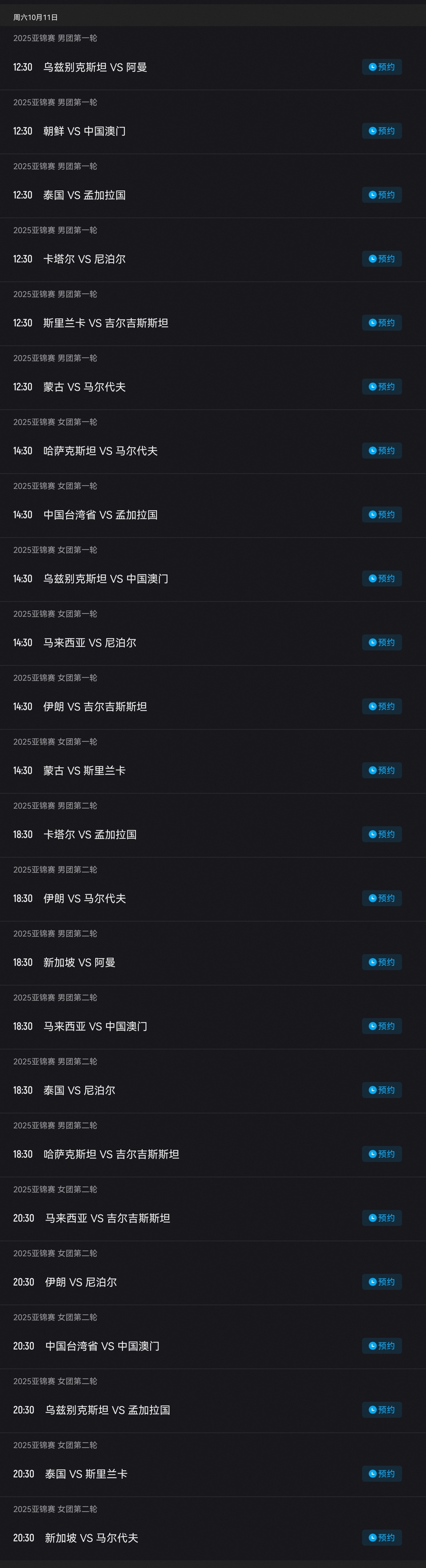
Task: Reserve 乌兹别克斯坦 VS 中国澳门 at 14:30
Action: pyautogui.click(x=382, y=578)
